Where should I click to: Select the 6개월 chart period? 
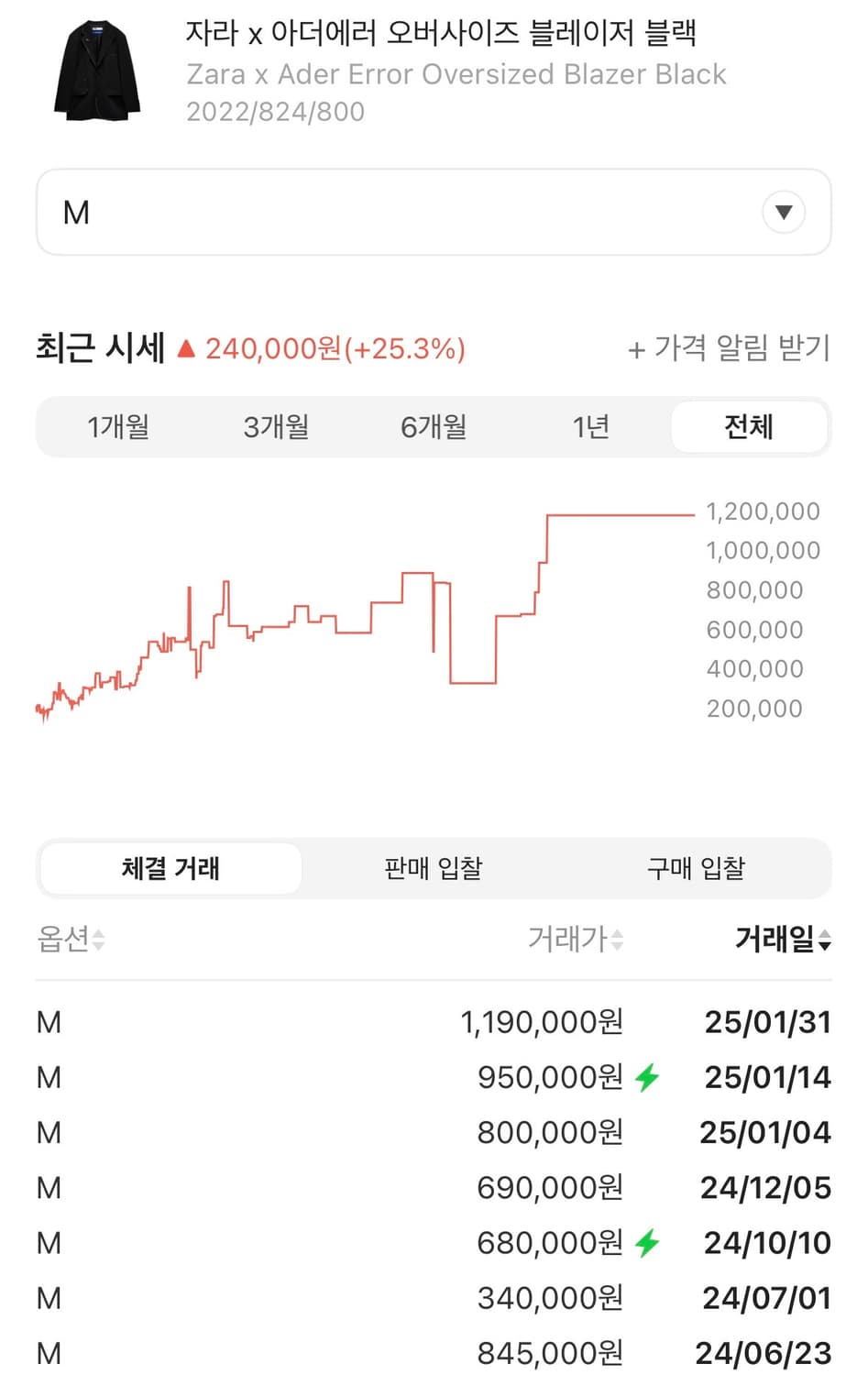click(431, 427)
